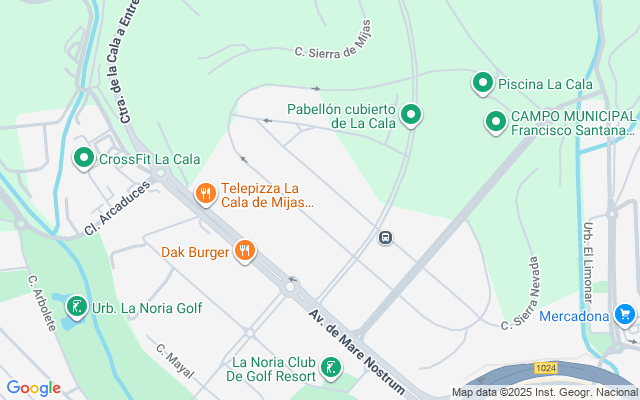Select the Mercadona shopping pin

pyautogui.click(x=625, y=316)
